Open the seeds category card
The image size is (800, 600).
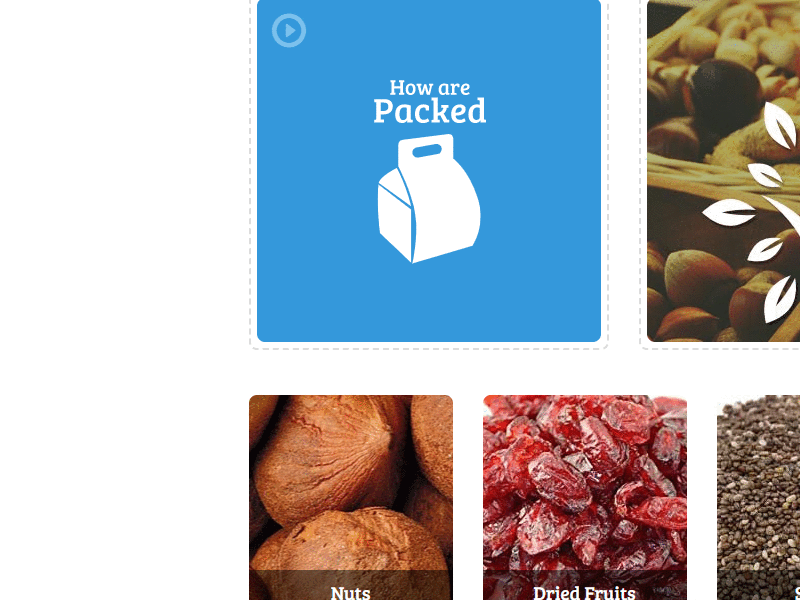[x=759, y=497]
